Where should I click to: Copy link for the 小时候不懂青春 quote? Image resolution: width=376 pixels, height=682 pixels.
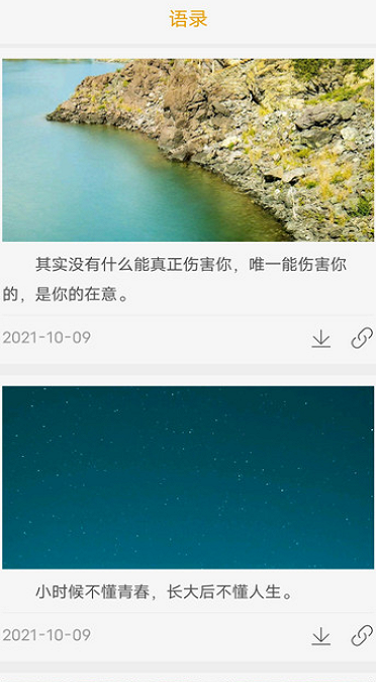(x=362, y=635)
